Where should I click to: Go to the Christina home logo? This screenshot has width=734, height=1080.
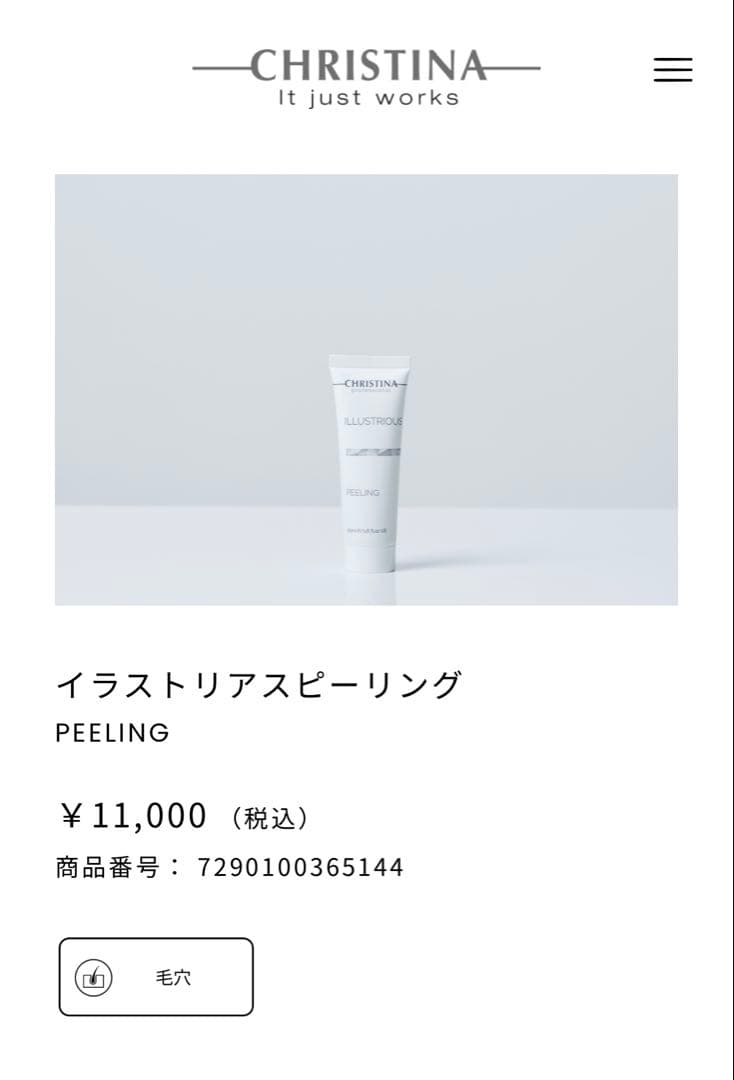point(366,77)
